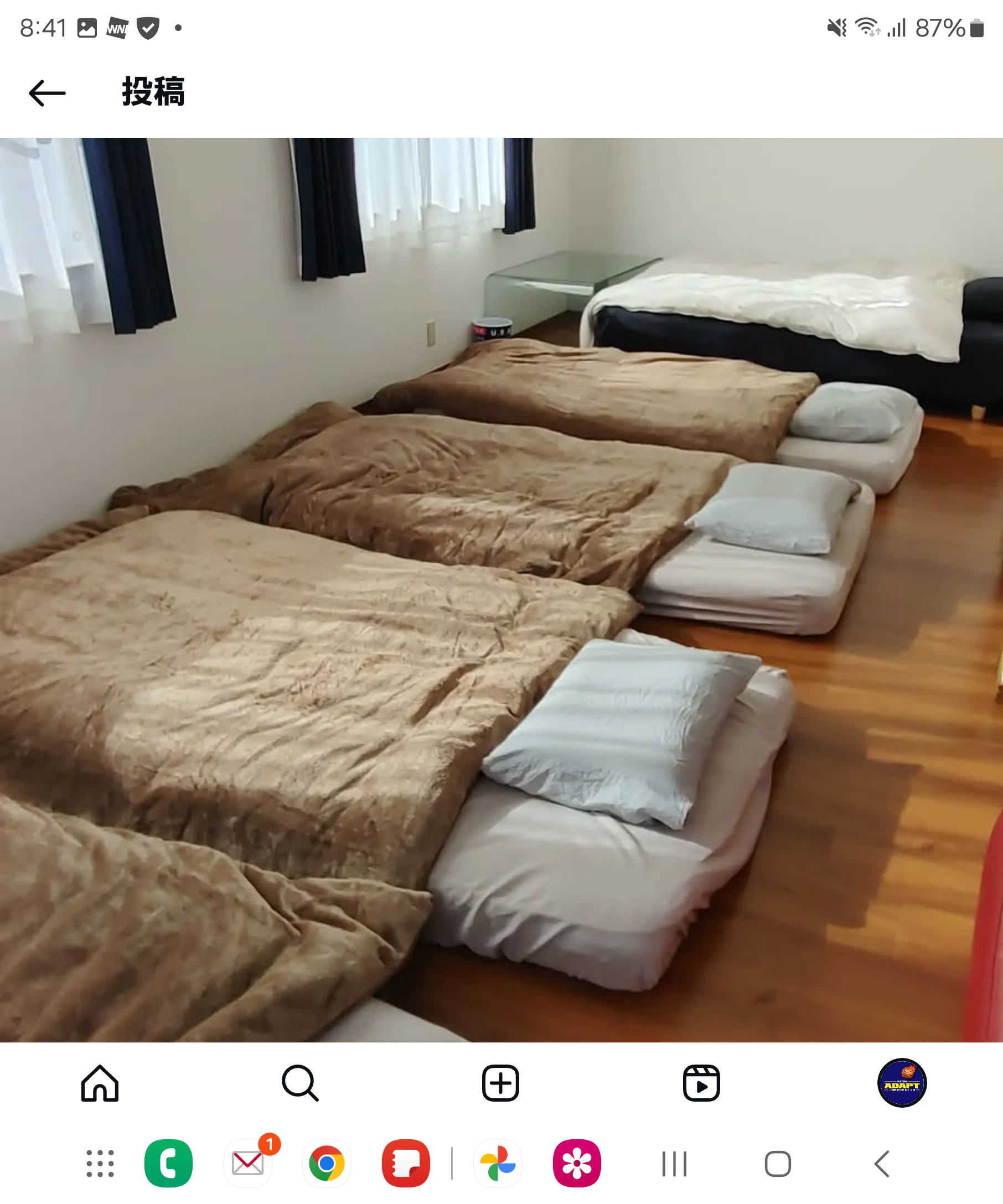Image resolution: width=1003 pixels, height=1204 pixels.
Task: Create a new post
Action: 500,1083
